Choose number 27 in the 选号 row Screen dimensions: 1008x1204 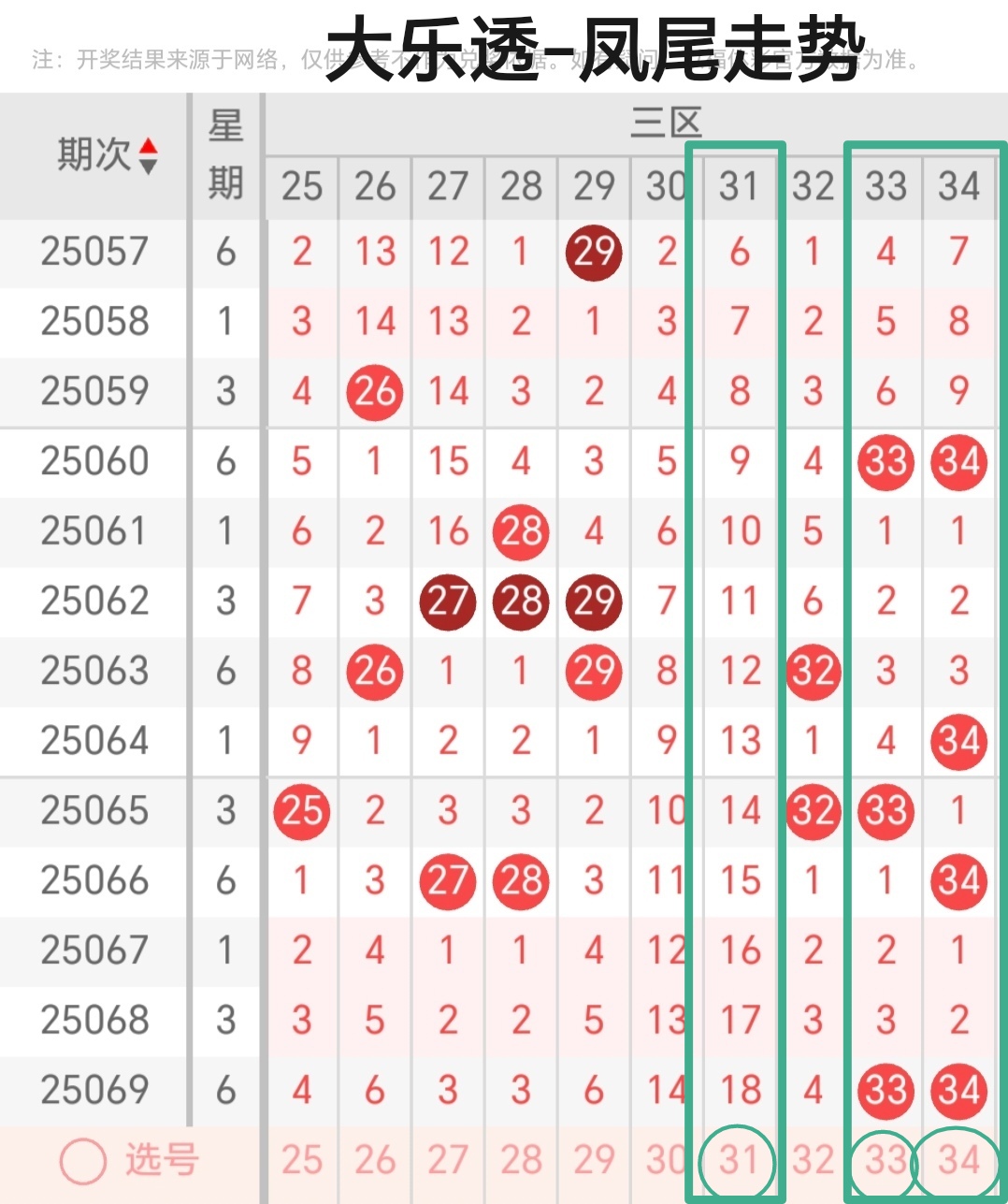point(448,1161)
